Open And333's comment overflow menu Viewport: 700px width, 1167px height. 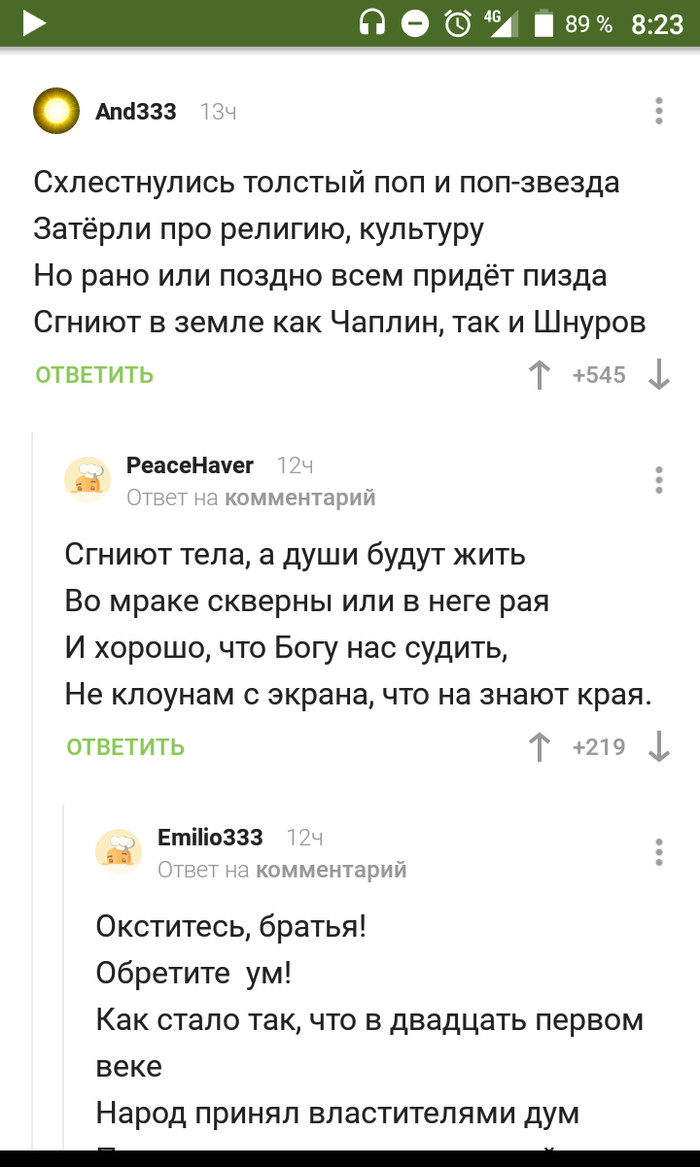click(x=659, y=111)
